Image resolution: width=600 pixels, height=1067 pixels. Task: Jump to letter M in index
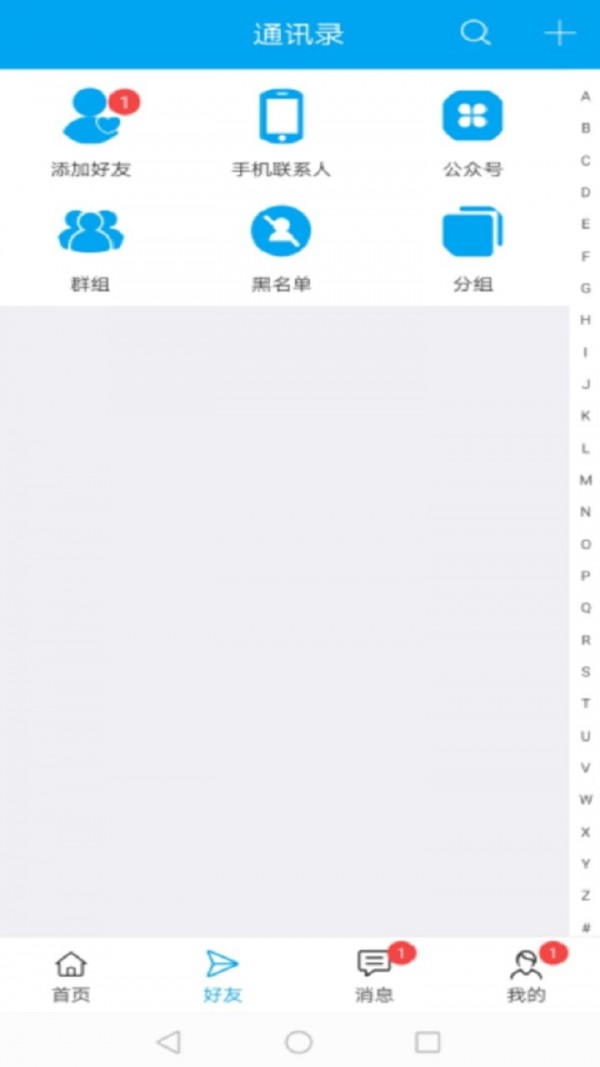586,480
